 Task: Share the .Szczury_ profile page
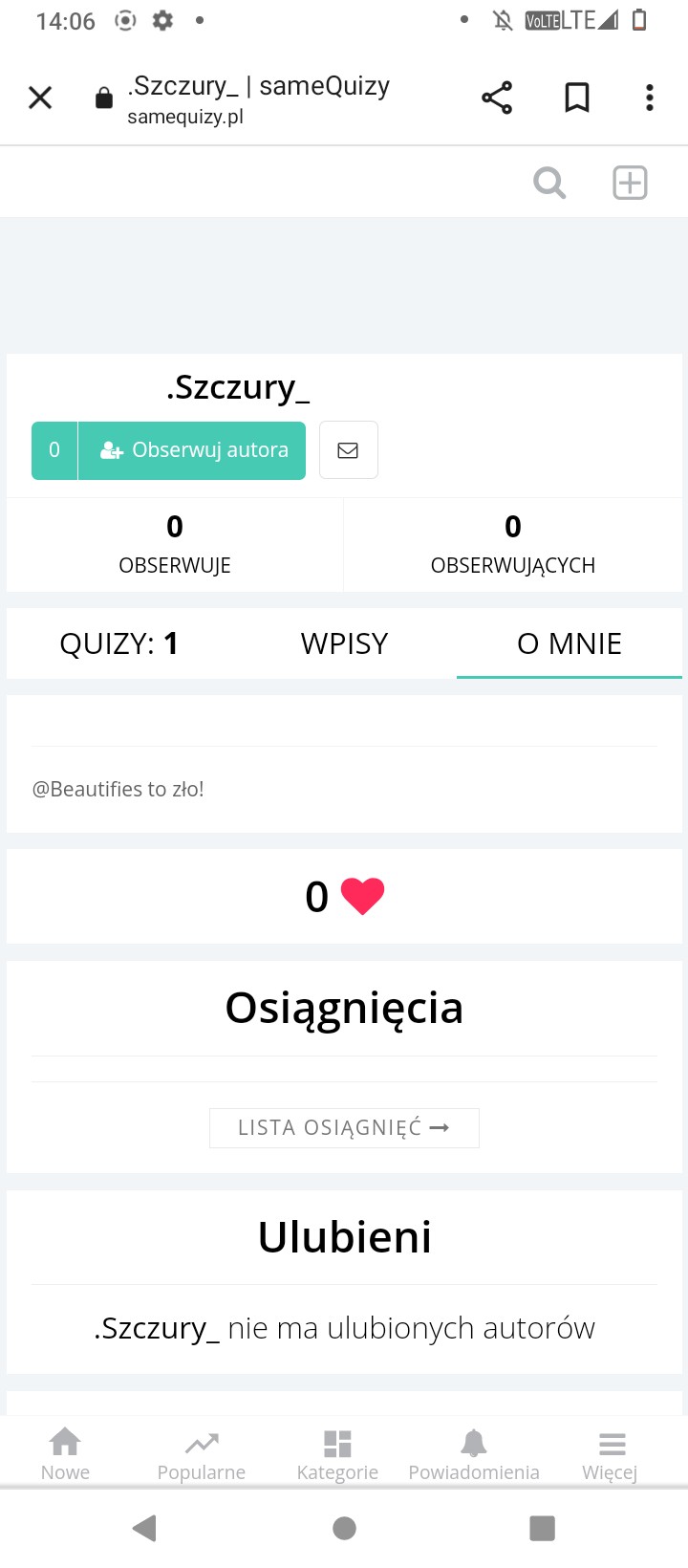[497, 98]
